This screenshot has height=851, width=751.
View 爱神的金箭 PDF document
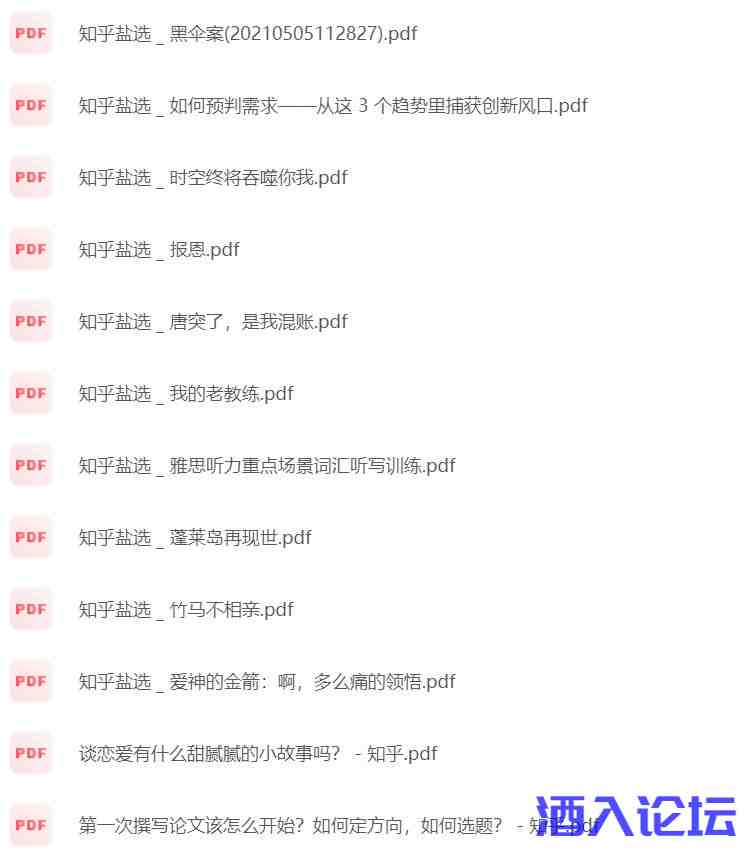click(266, 682)
